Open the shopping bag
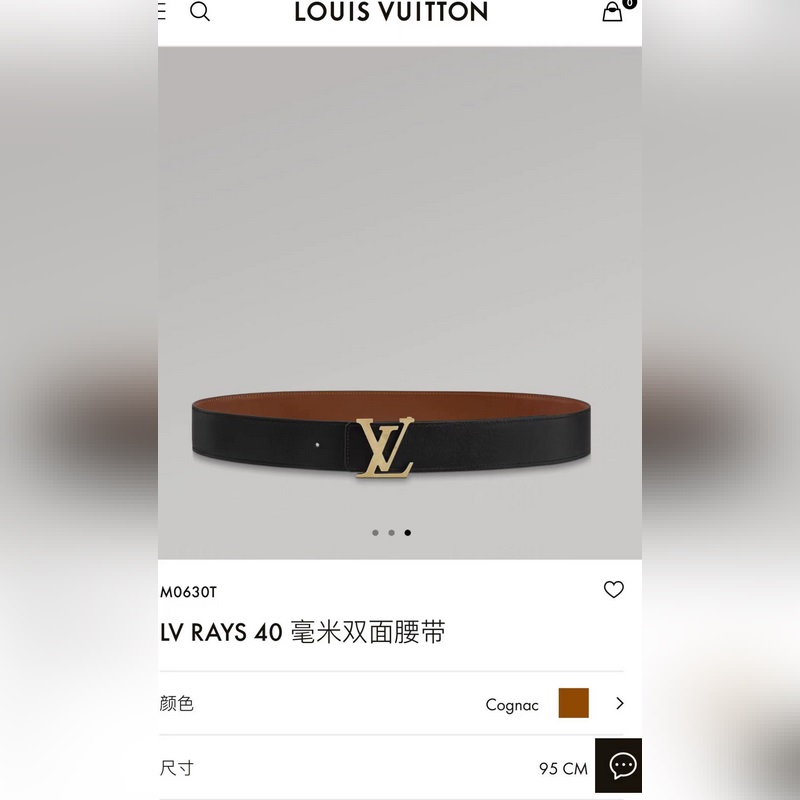Image resolution: width=800 pixels, height=800 pixels. 612,12
